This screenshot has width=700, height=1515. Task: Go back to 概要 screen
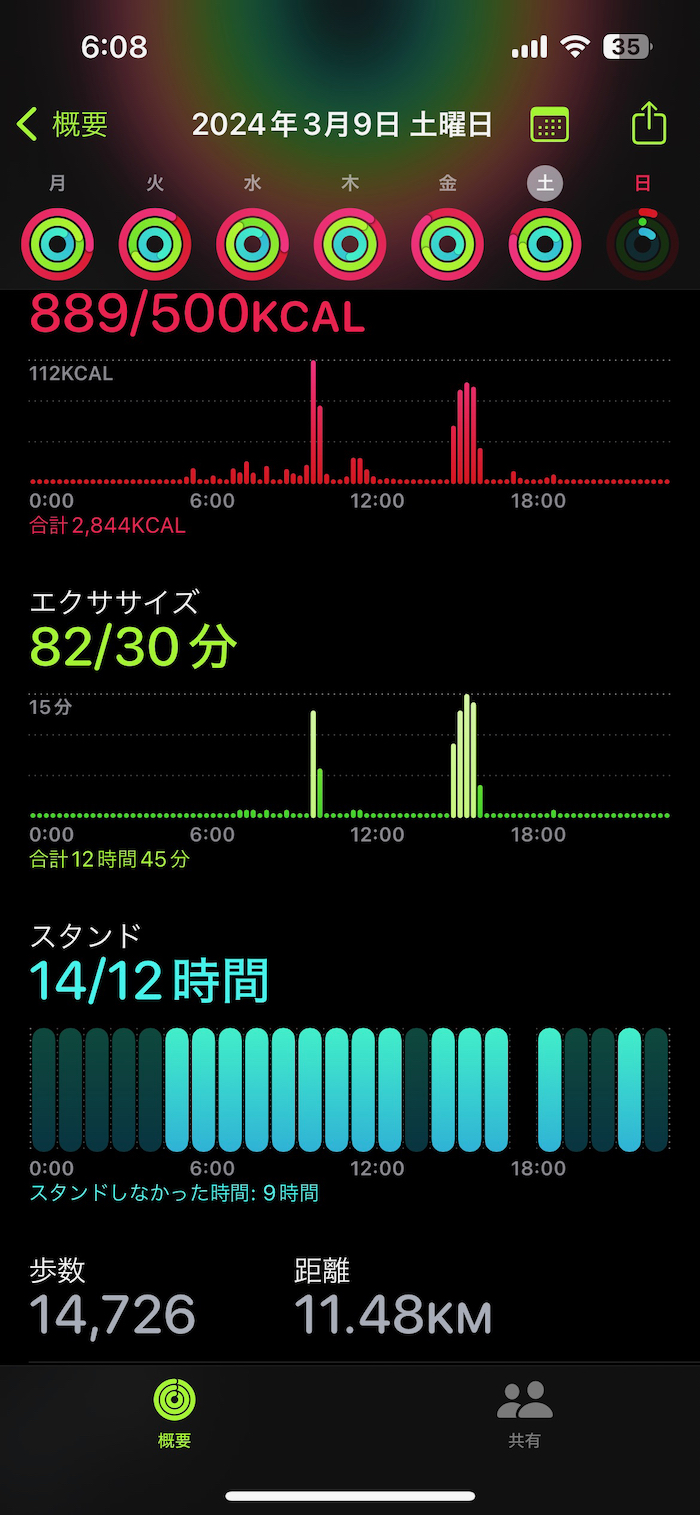click(x=62, y=125)
